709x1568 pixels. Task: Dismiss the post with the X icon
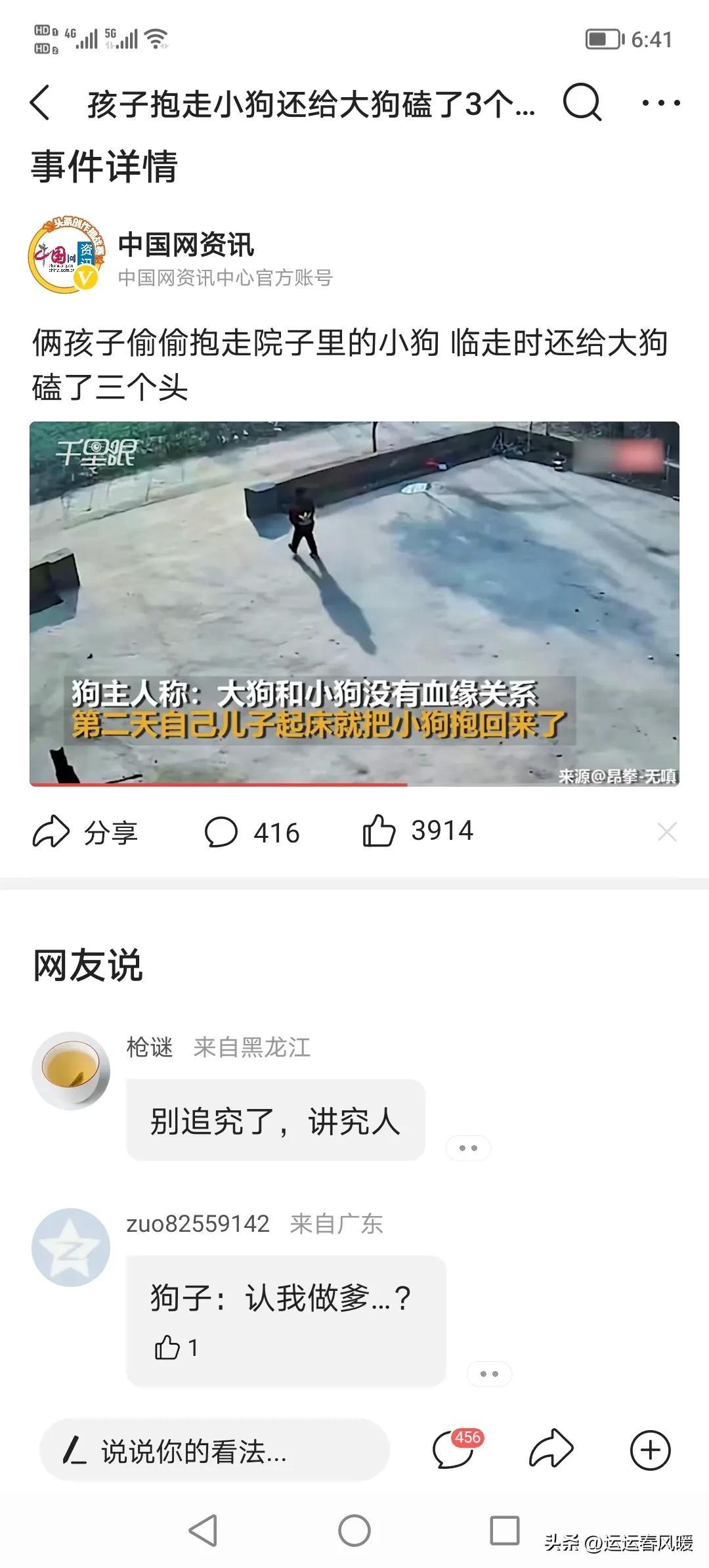point(667,833)
